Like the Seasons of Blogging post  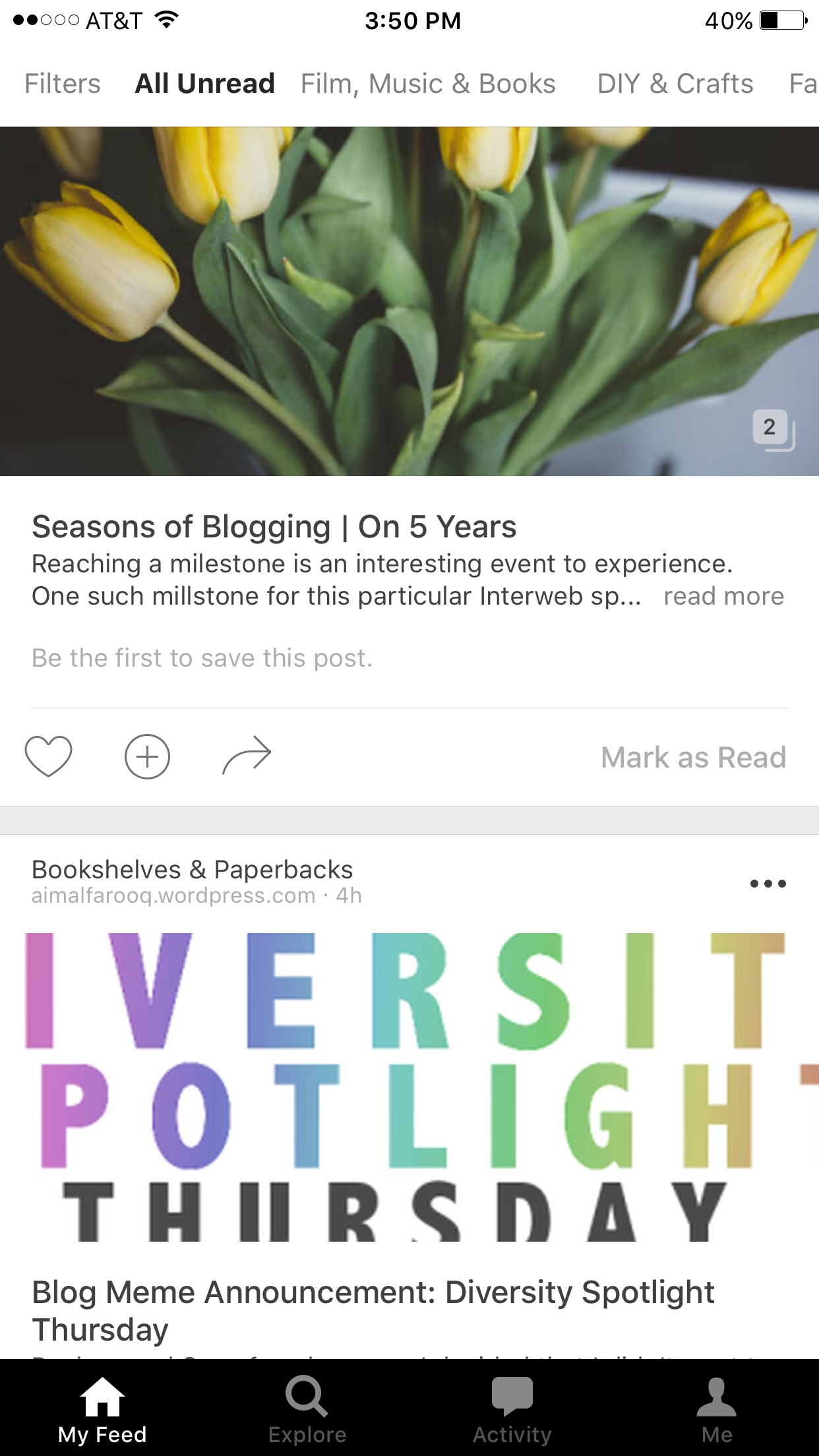coord(48,756)
